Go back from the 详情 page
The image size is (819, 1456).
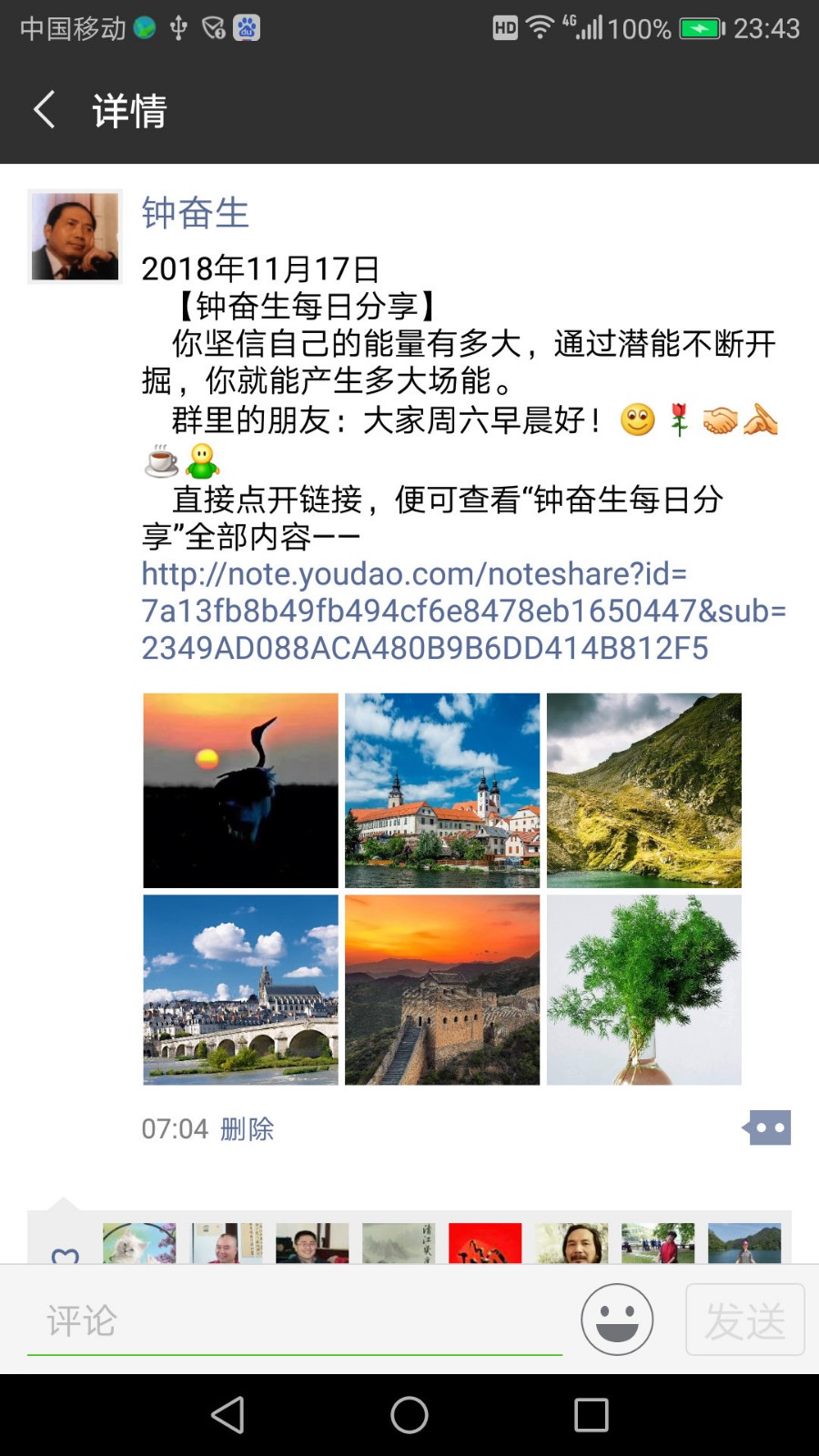(x=44, y=110)
